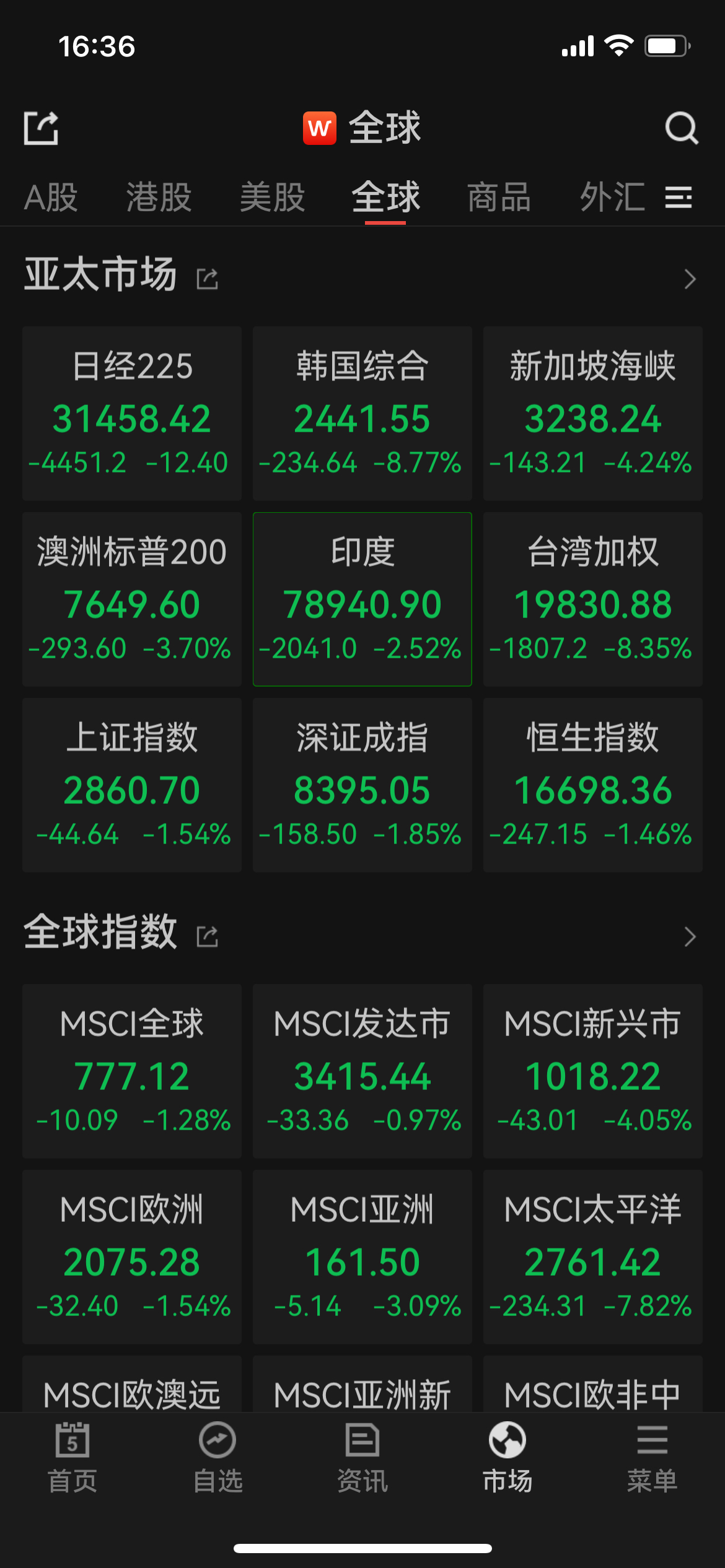Tap the share icon in the top bar
This screenshot has height=1568, width=725.
(41, 128)
